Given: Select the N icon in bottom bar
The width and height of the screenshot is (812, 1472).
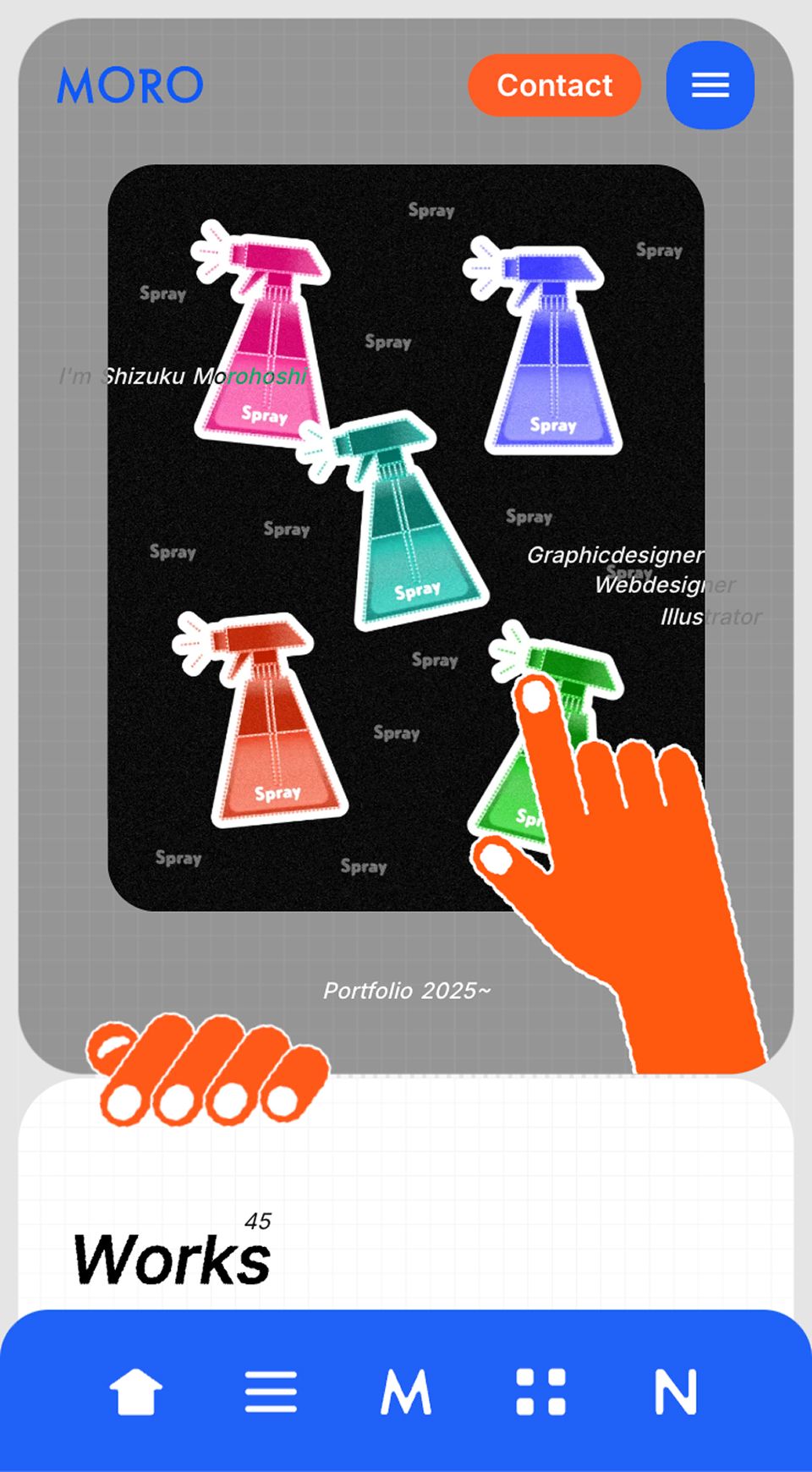Looking at the screenshot, I should (x=676, y=1392).
